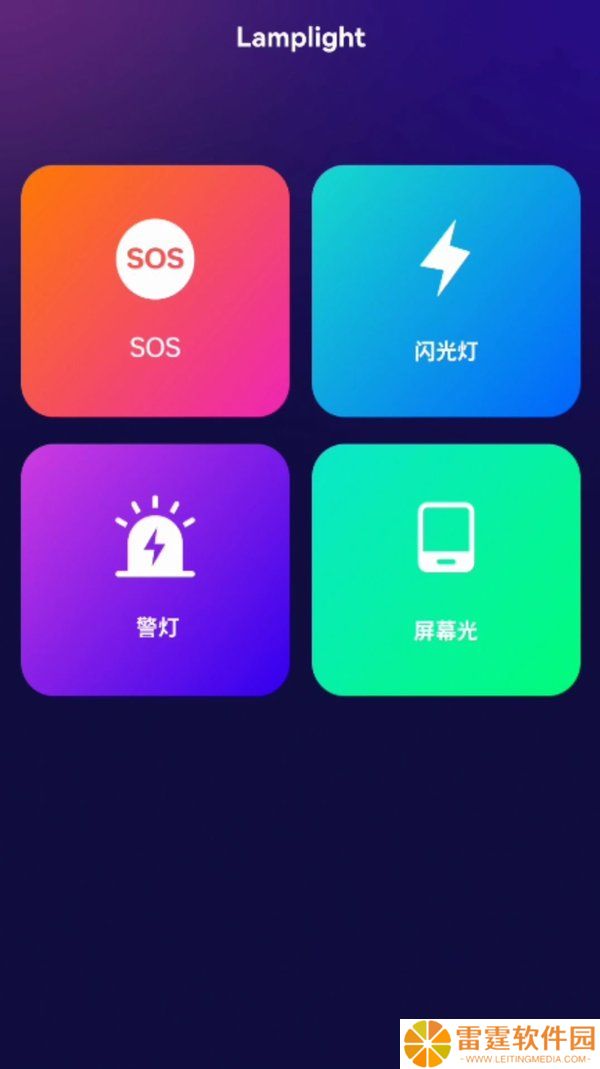This screenshot has width=600, height=1069.
Task: Open the 屏幕光 screen light card
Action: tap(446, 570)
